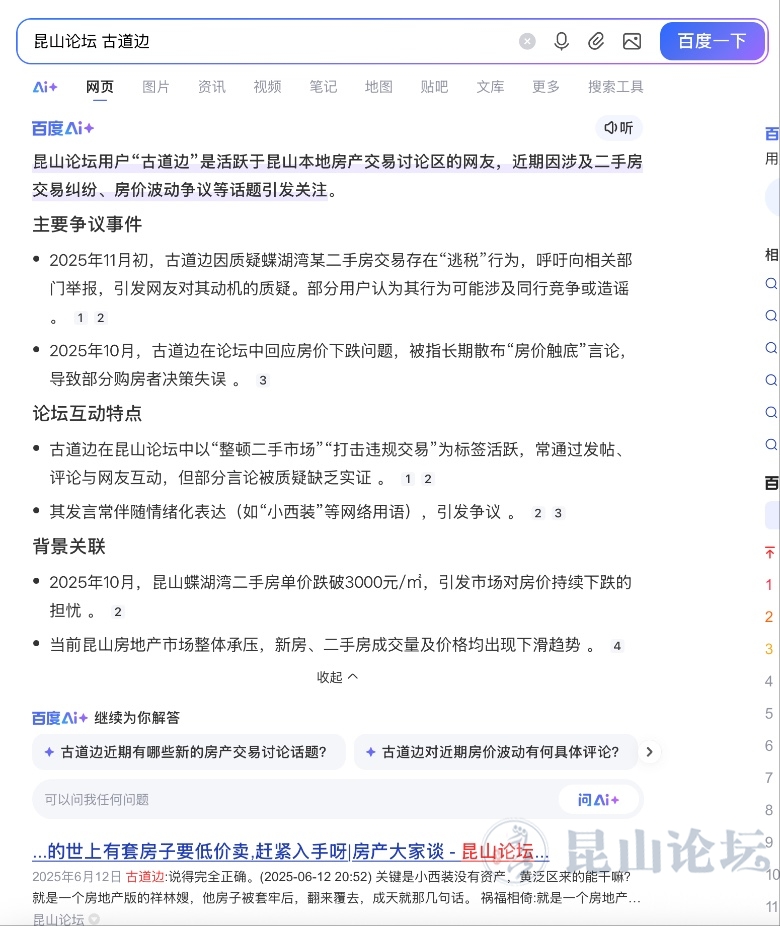Listen to the AI answer via 听
This screenshot has width=780, height=926.
619,128
